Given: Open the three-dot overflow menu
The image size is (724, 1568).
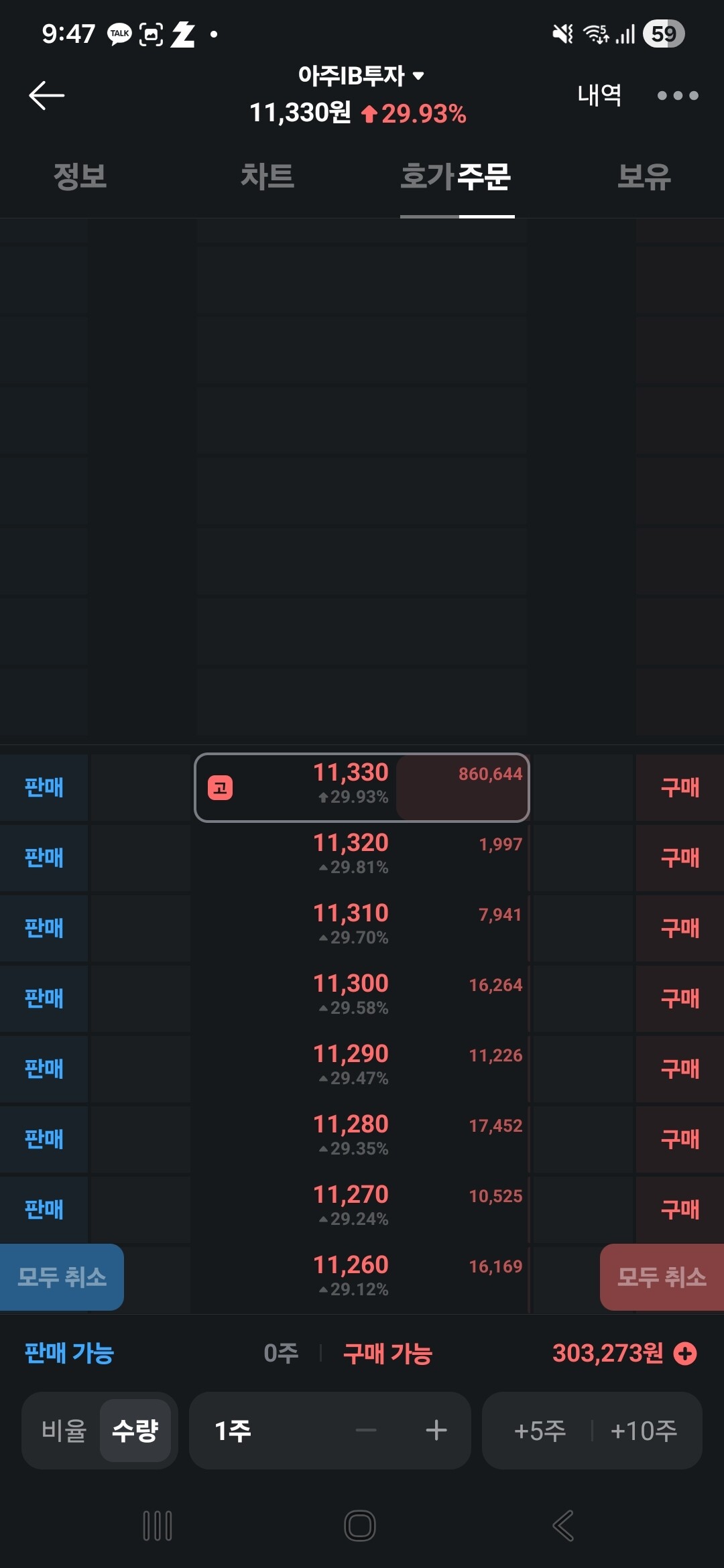Looking at the screenshot, I should pos(678,96).
